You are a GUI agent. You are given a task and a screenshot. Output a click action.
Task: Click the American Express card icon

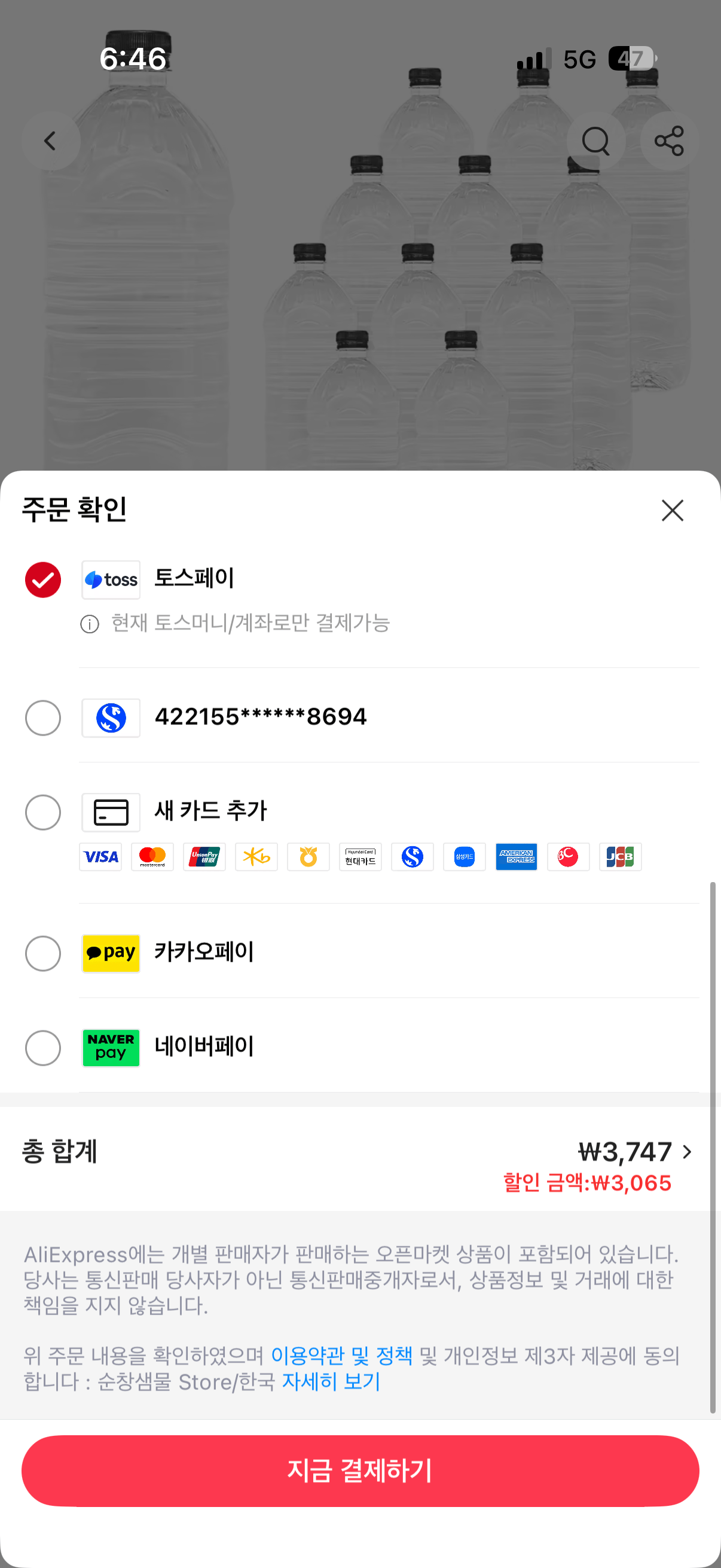point(517,857)
